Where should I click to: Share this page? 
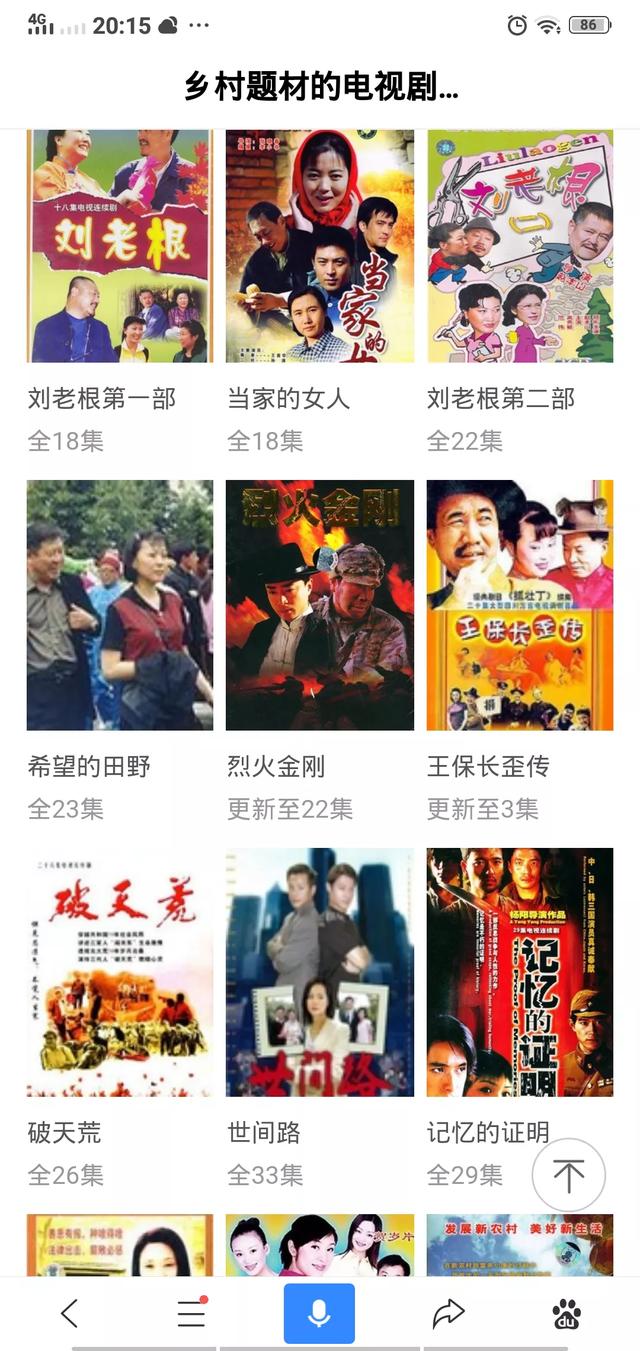448,1313
